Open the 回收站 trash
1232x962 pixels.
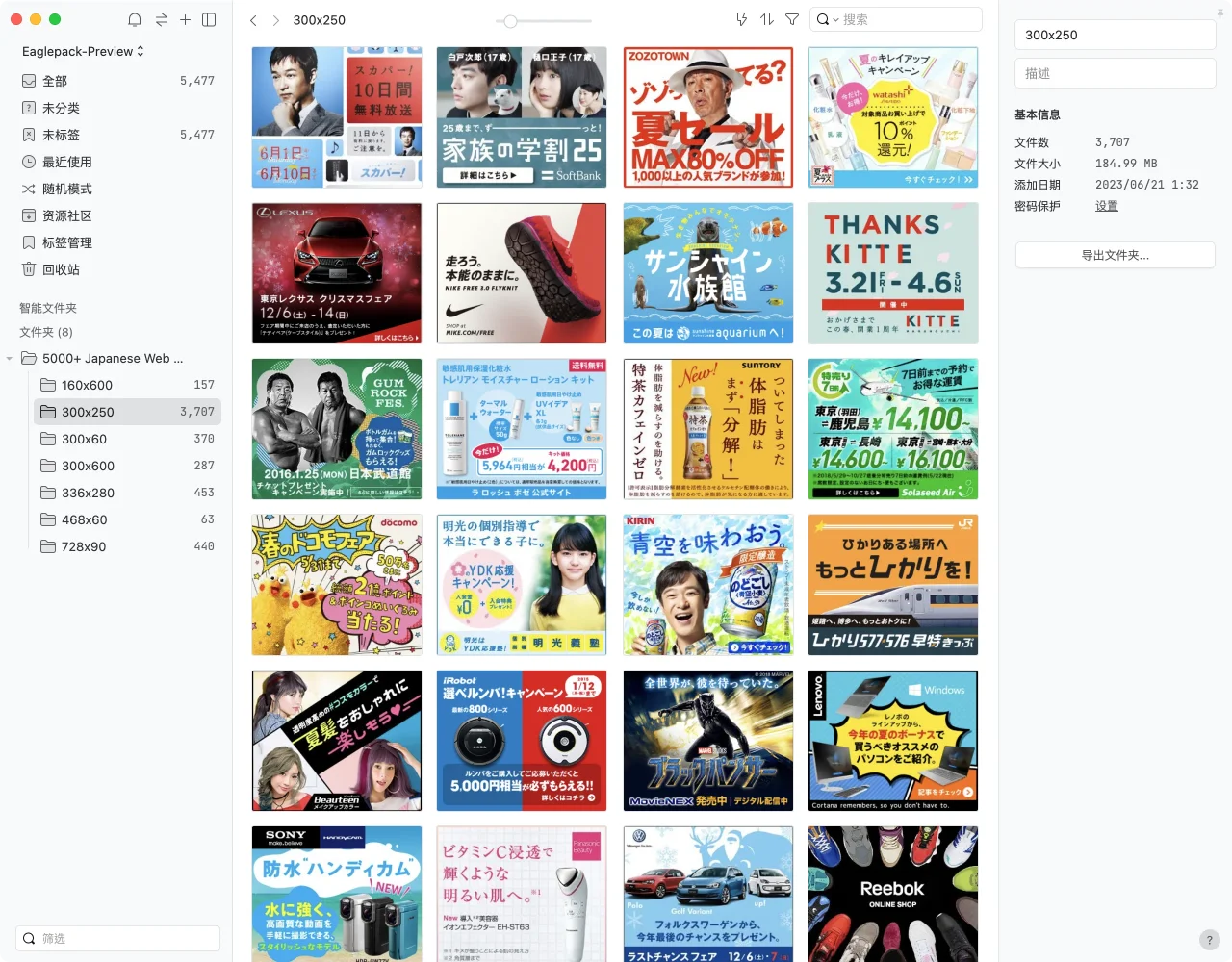[x=61, y=269]
